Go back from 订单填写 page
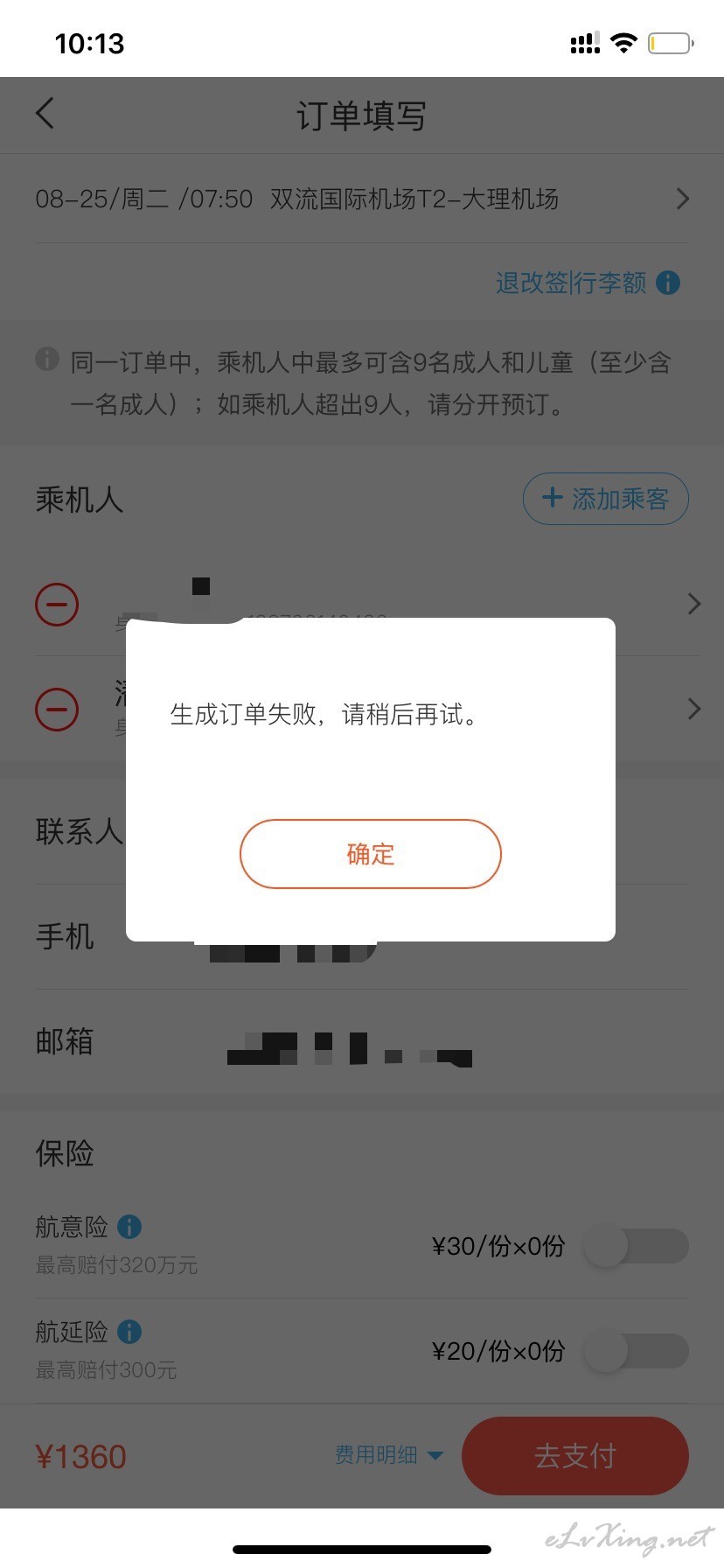724x1568 pixels. click(x=45, y=114)
